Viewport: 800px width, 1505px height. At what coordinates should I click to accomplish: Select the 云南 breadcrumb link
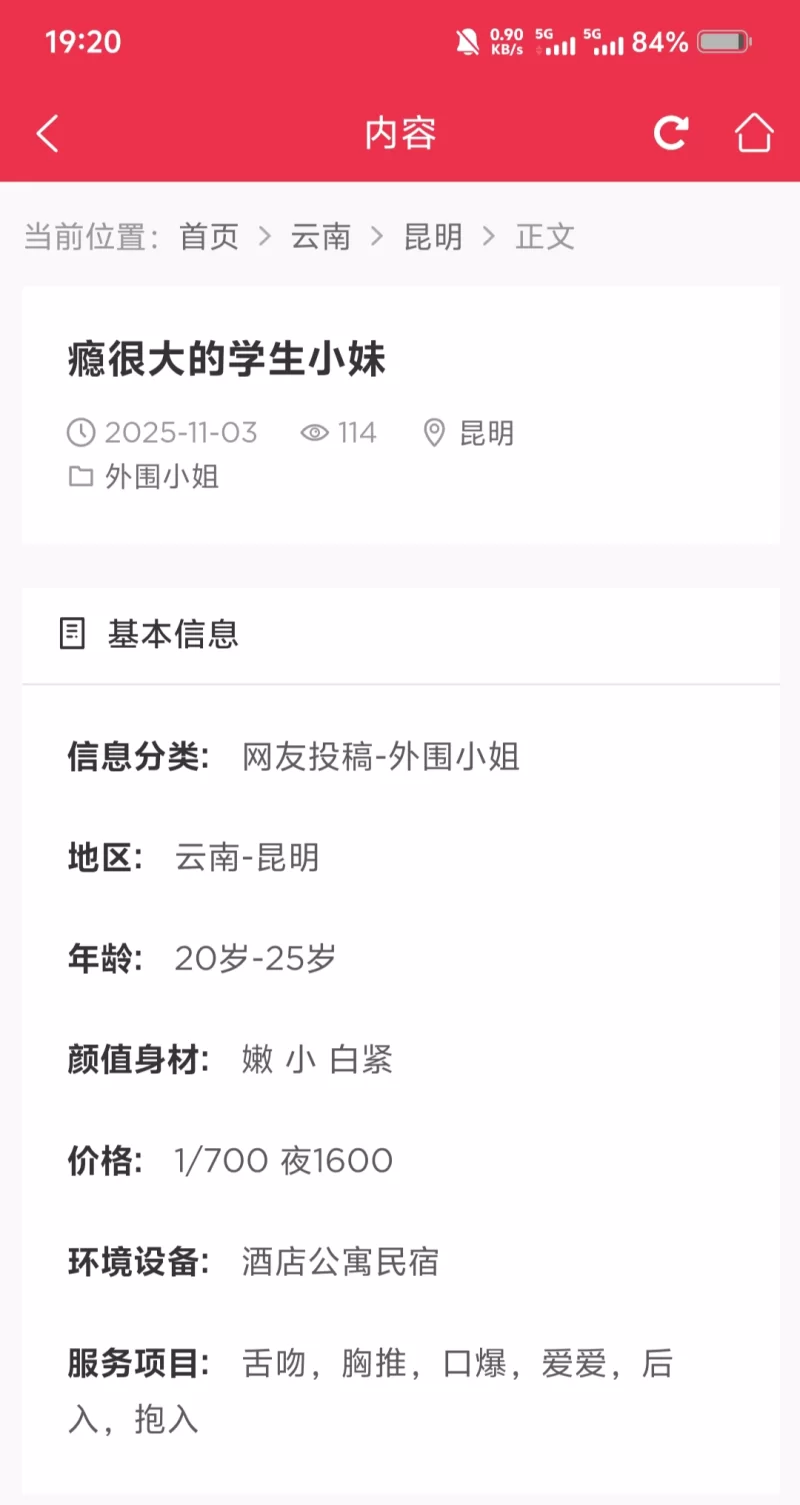tap(321, 237)
